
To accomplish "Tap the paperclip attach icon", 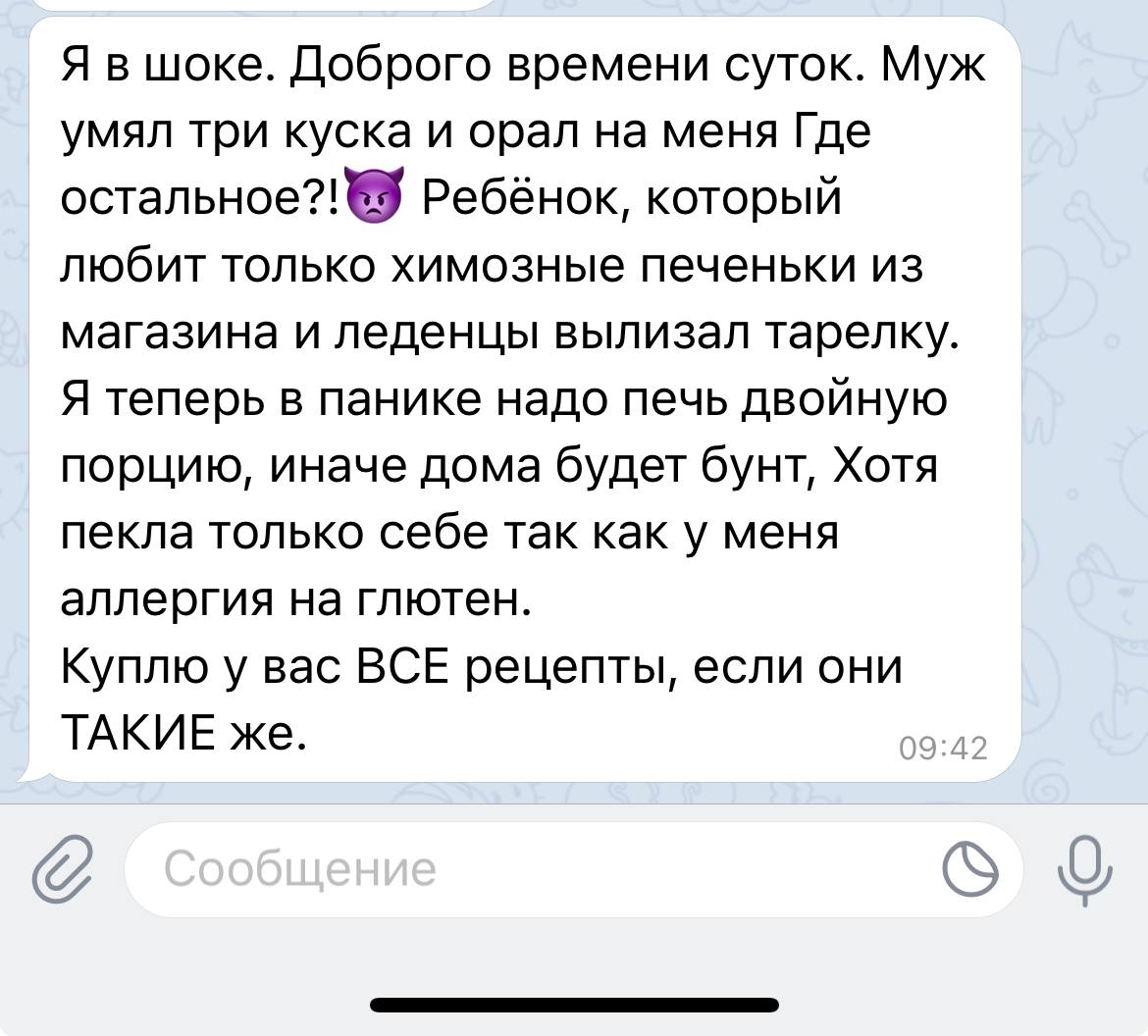I will click(x=61, y=870).
